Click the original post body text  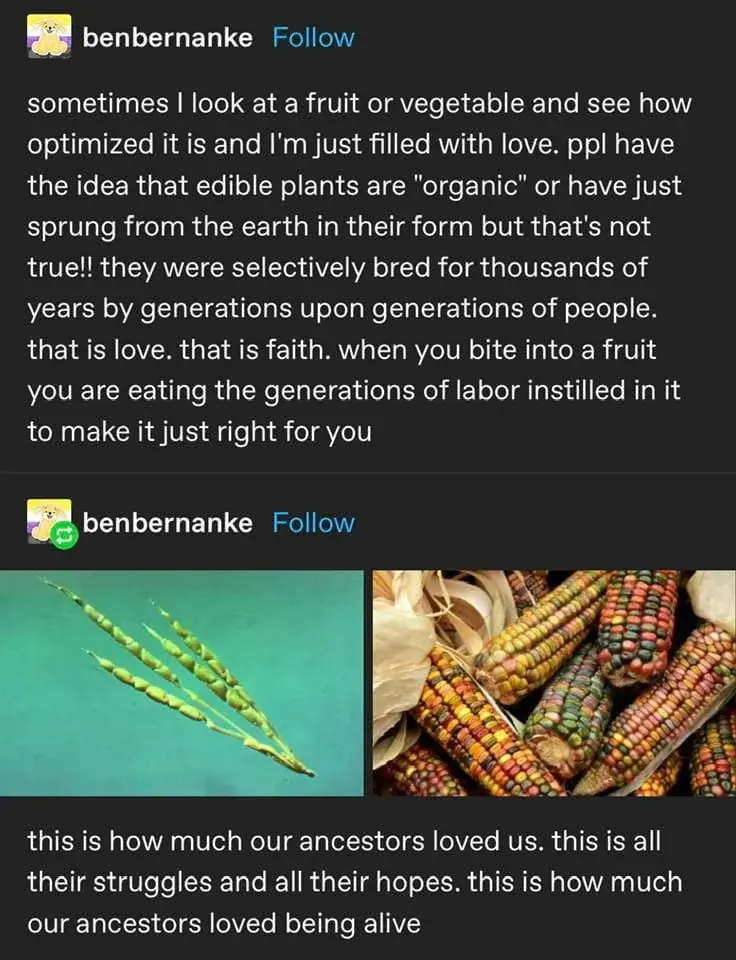tap(360, 265)
